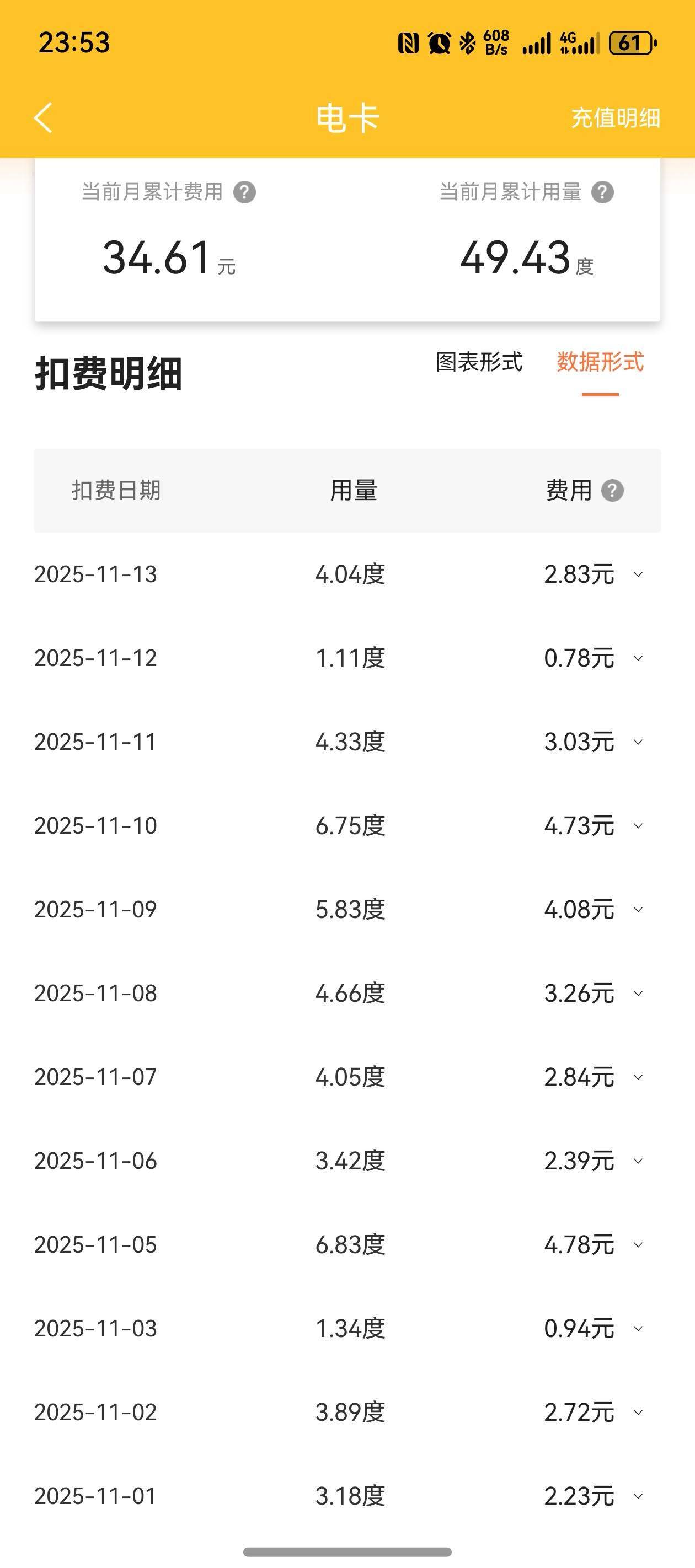Expand the 2025-11-06 deduction row
The height and width of the screenshot is (1568, 695).
(638, 1161)
